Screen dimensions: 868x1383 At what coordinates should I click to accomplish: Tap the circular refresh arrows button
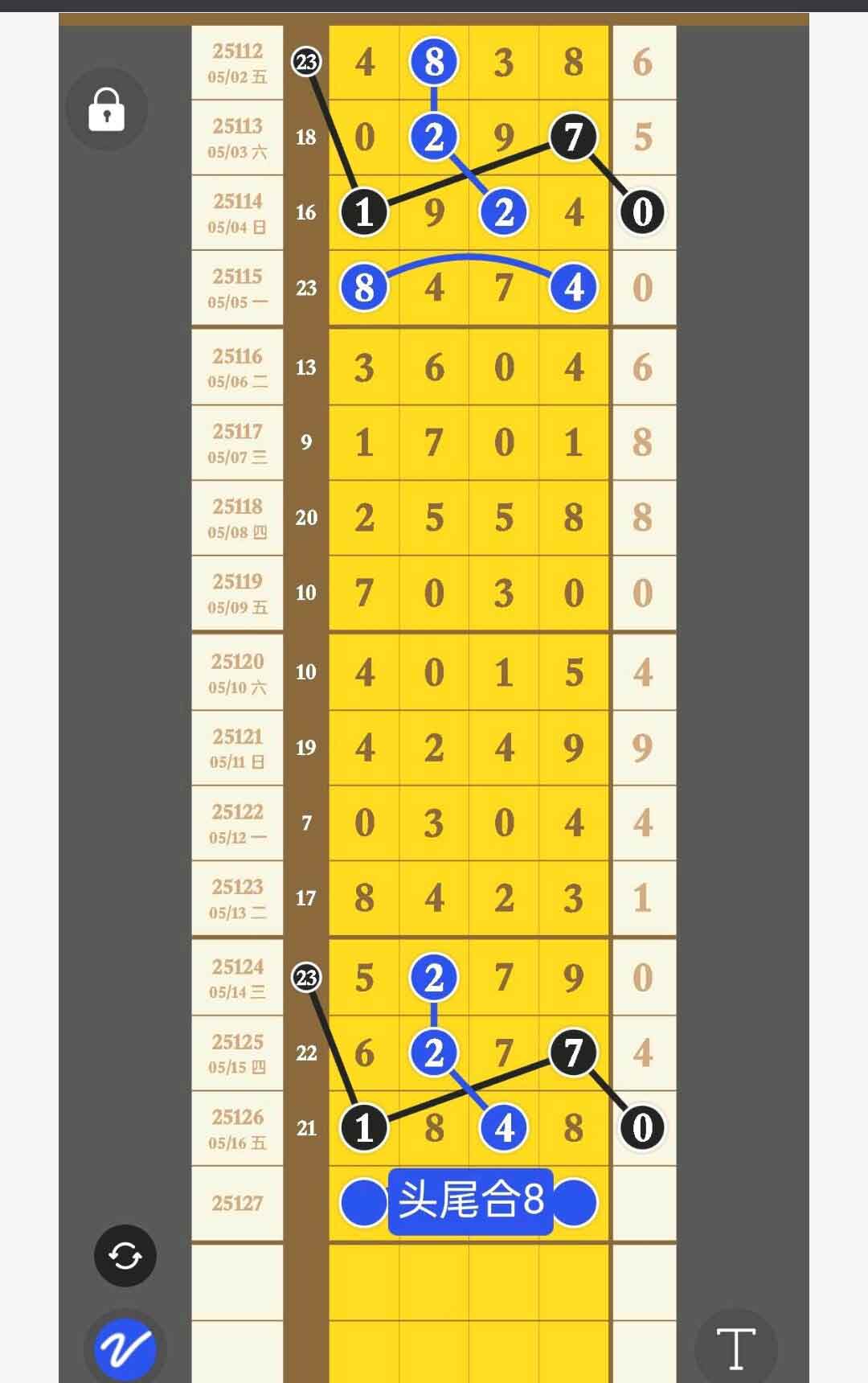pos(125,1255)
